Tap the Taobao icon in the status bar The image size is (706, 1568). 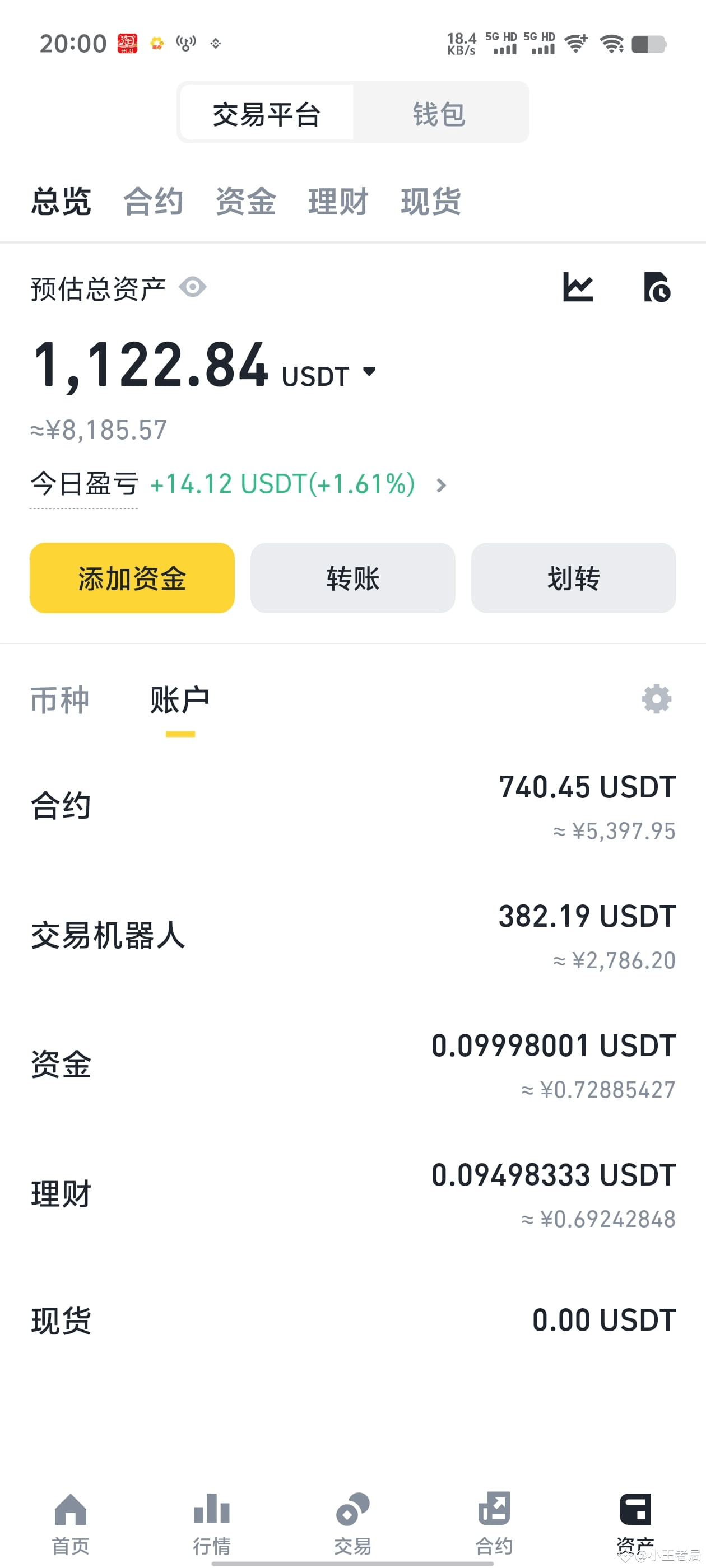[x=126, y=43]
